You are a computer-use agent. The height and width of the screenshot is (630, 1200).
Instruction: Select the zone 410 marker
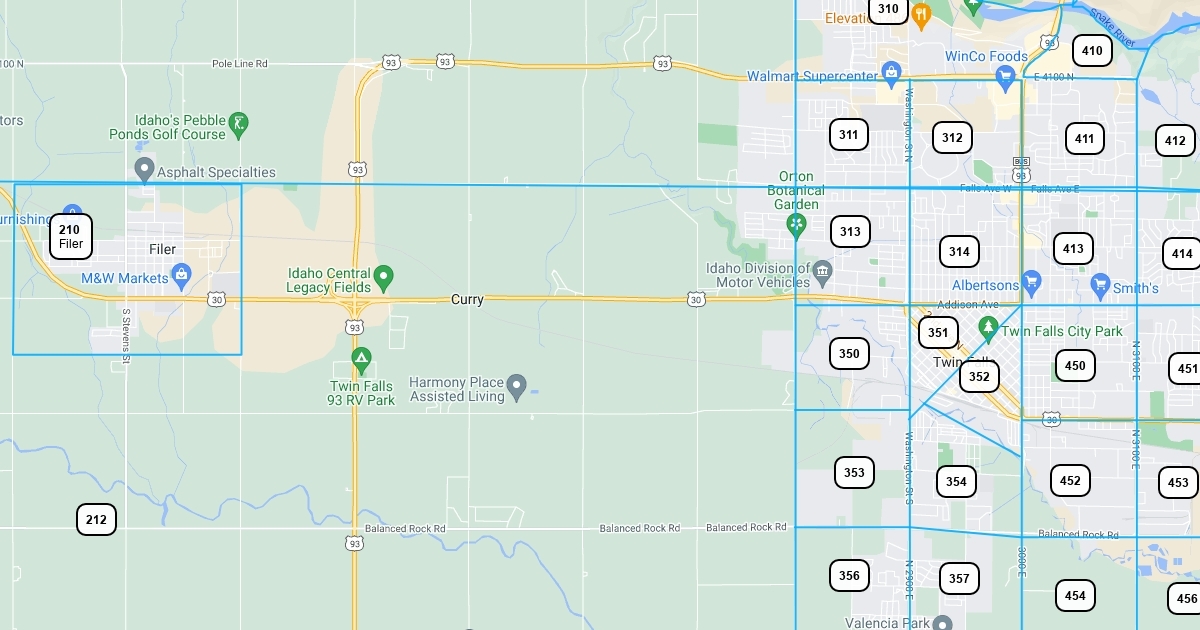pyautogui.click(x=1092, y=50)
